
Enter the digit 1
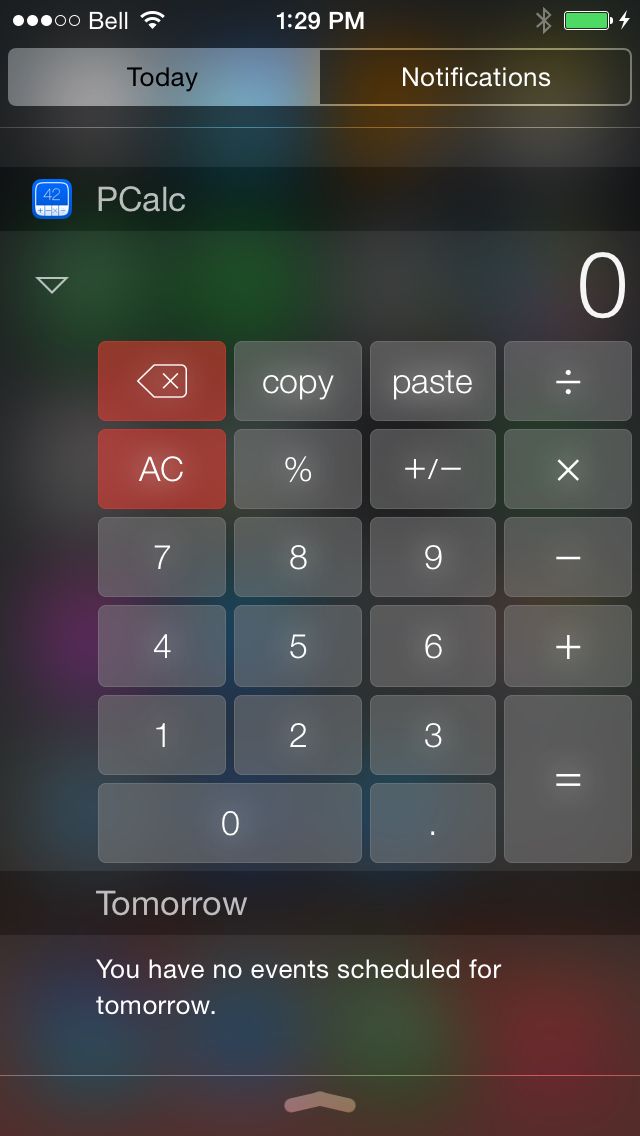pyautogui.click(x=162, y=735)
